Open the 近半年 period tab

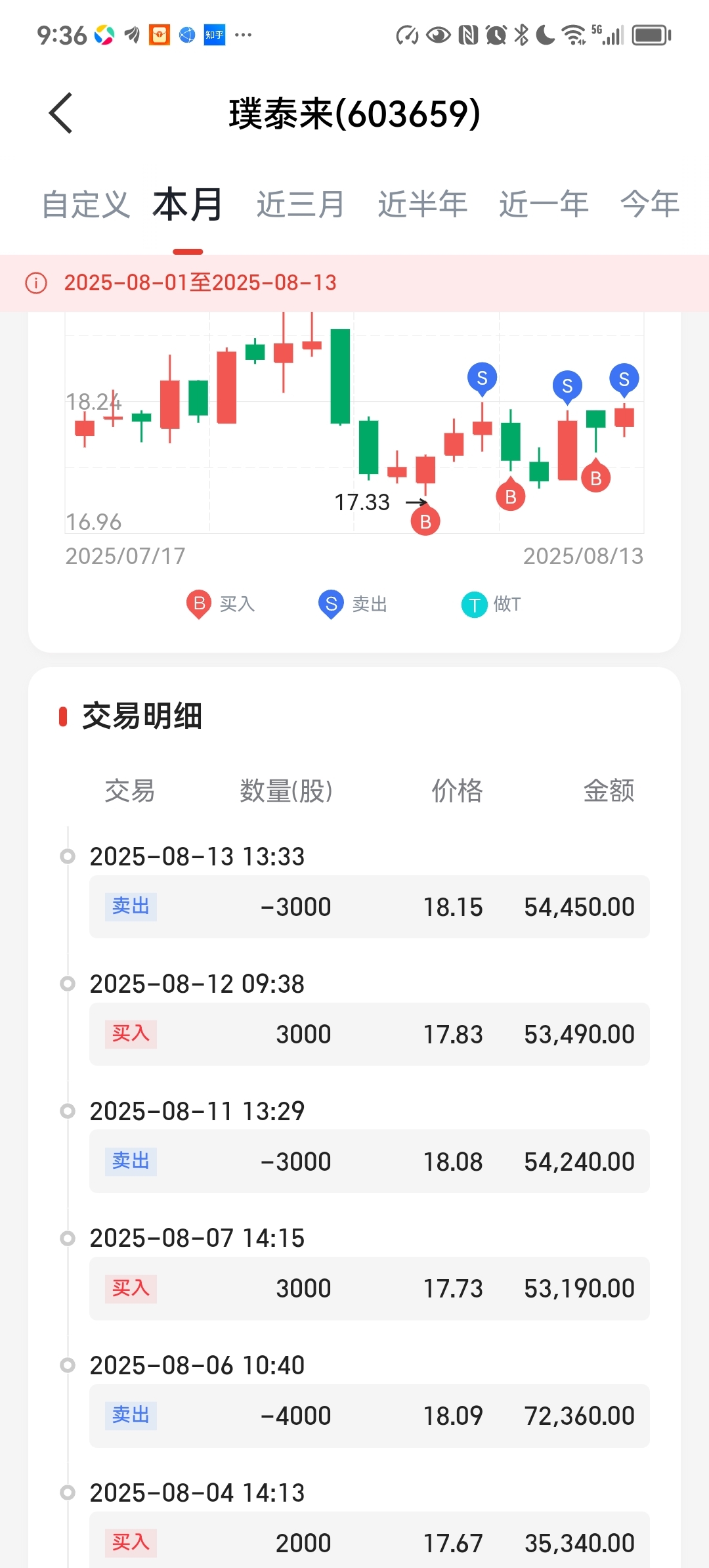pos(422,204)
